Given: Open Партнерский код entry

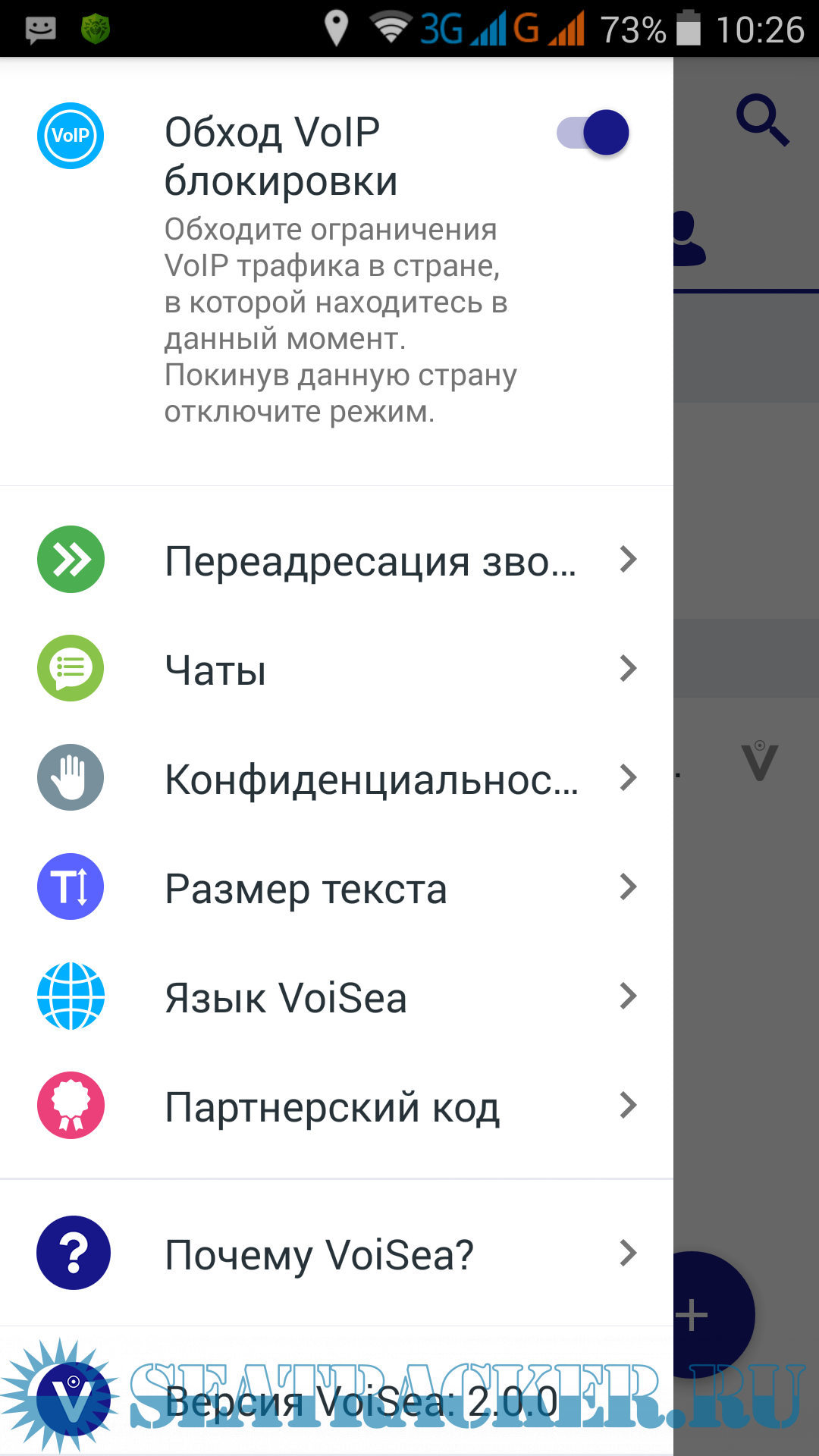Looking at the screenshot, I should point(370,1107).
